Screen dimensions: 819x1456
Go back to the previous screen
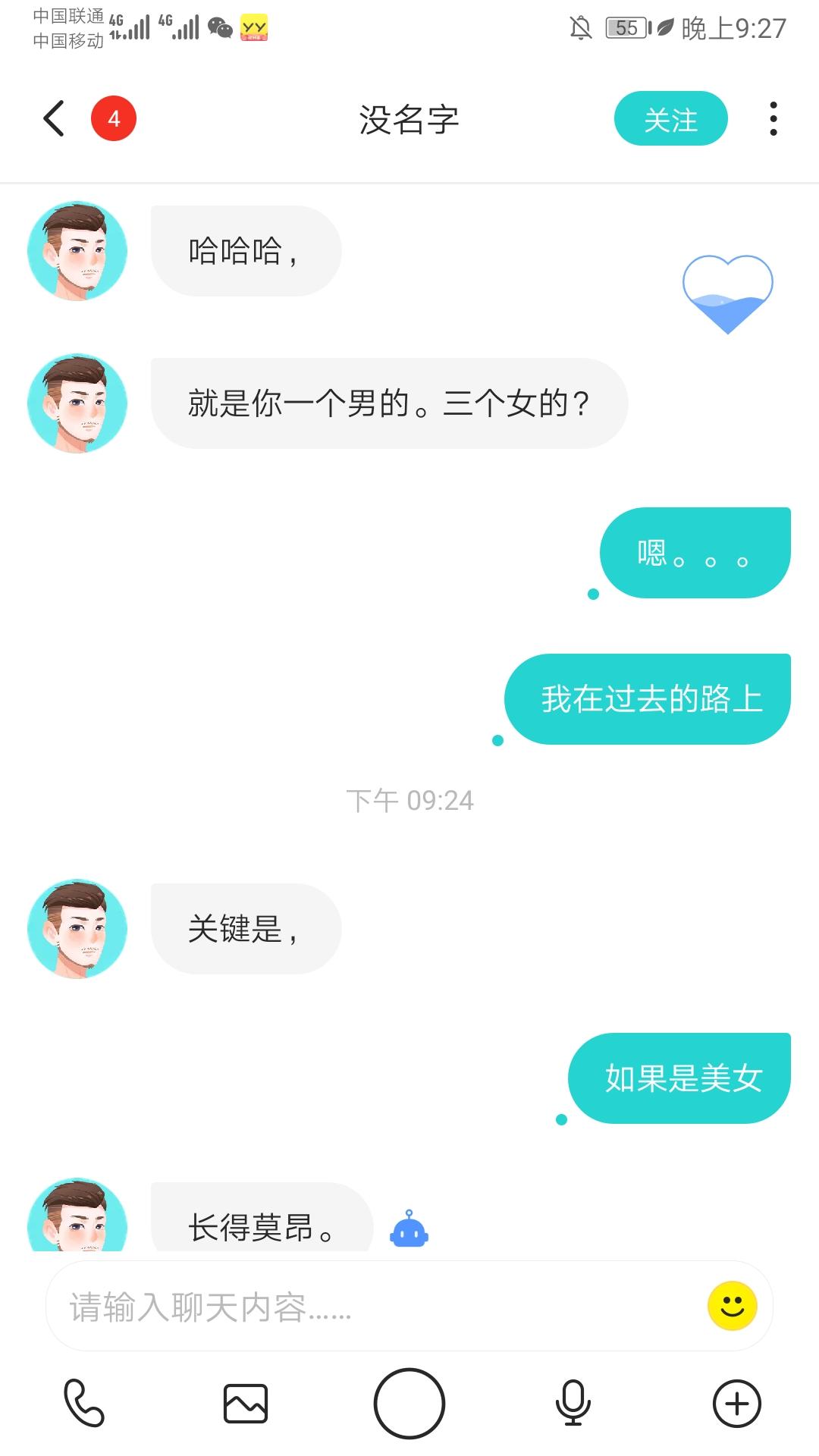click(54, 119)
